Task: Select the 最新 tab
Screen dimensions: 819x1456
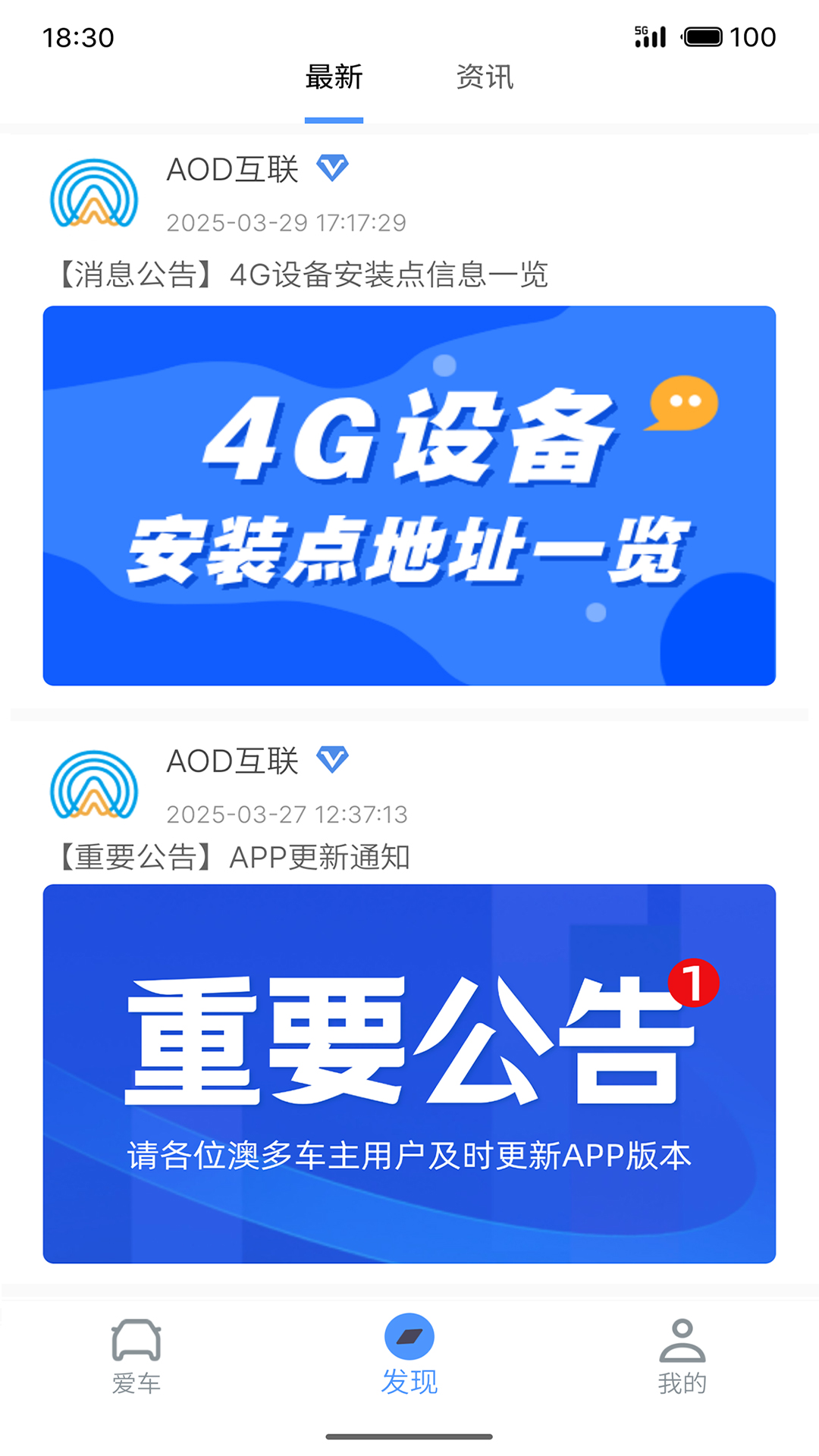Action: pyautogui.click(x=334, y=77)
